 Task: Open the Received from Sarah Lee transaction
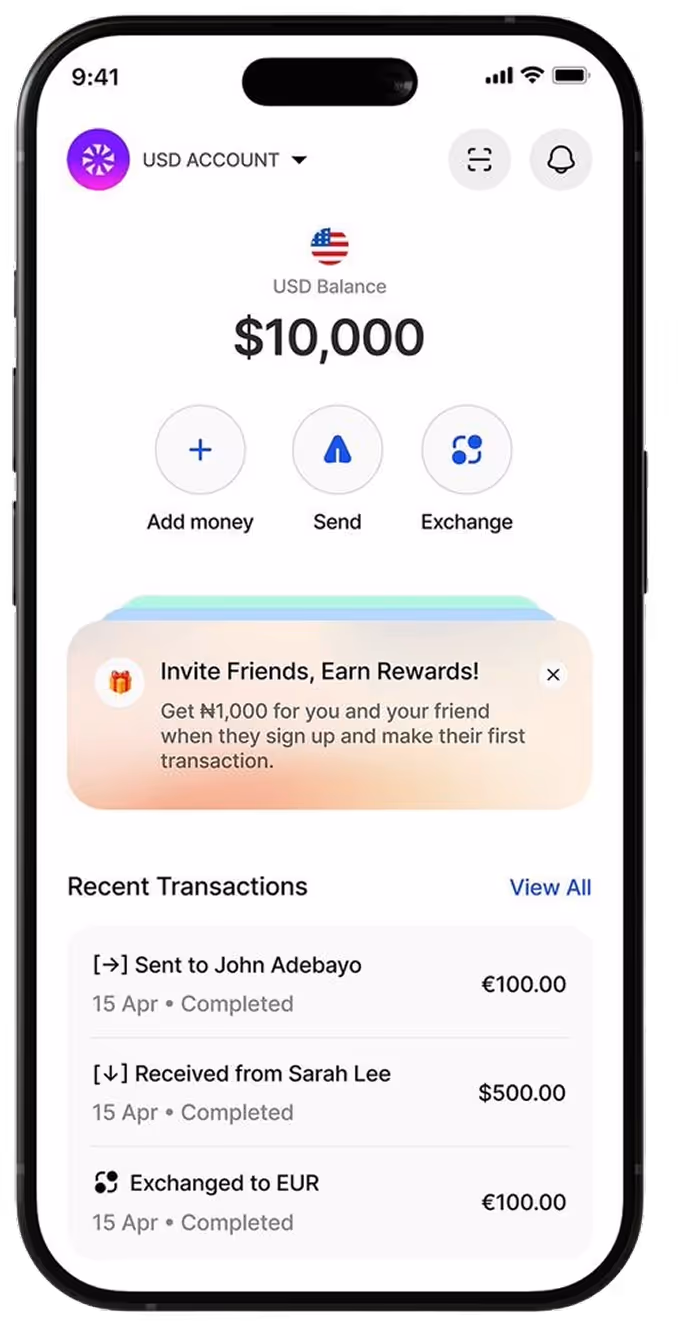(330, 1092)
